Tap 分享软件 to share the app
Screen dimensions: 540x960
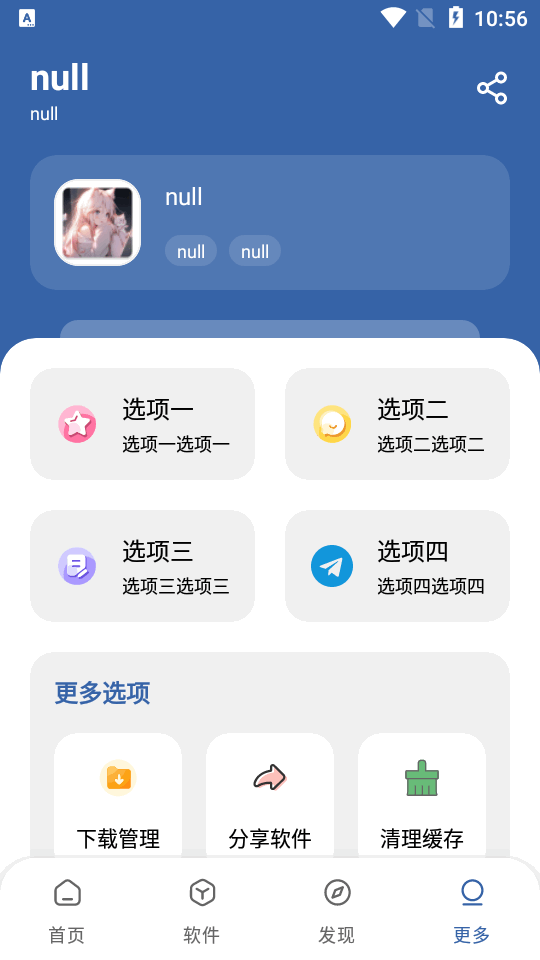(270, 796)
